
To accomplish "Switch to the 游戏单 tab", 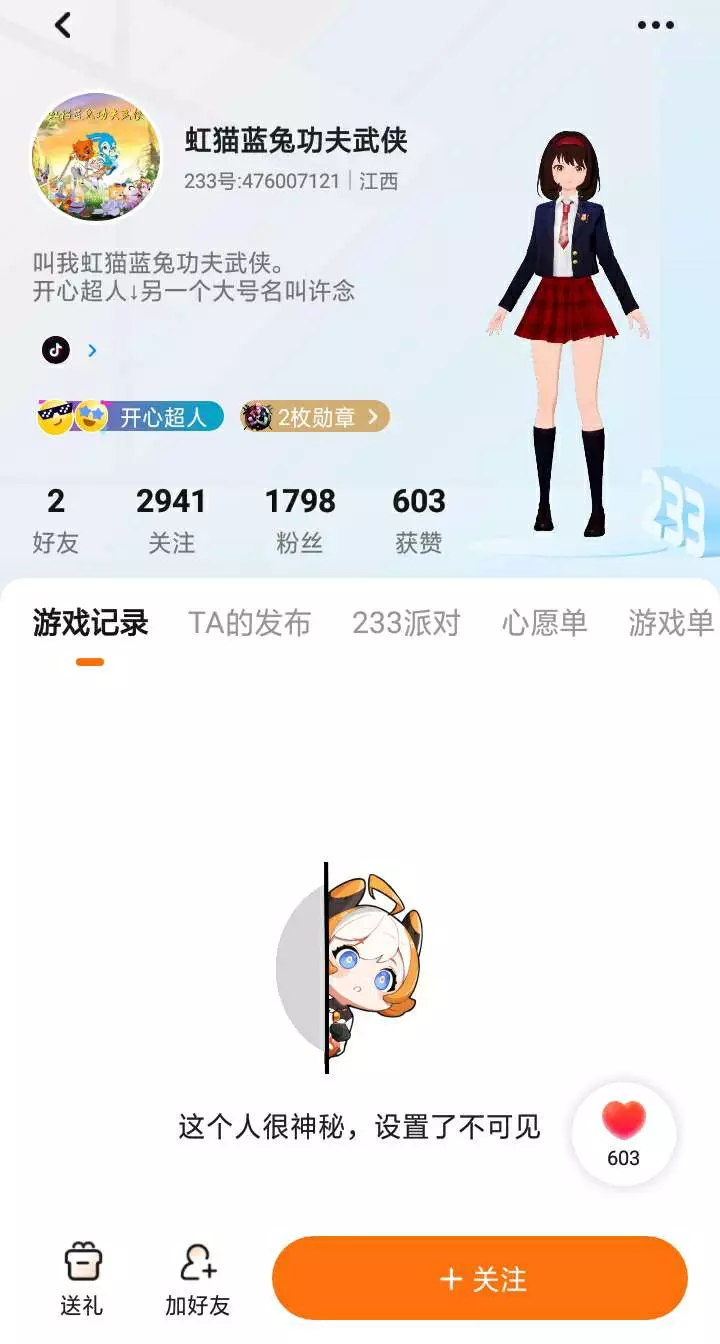I will tap(671, 623).
